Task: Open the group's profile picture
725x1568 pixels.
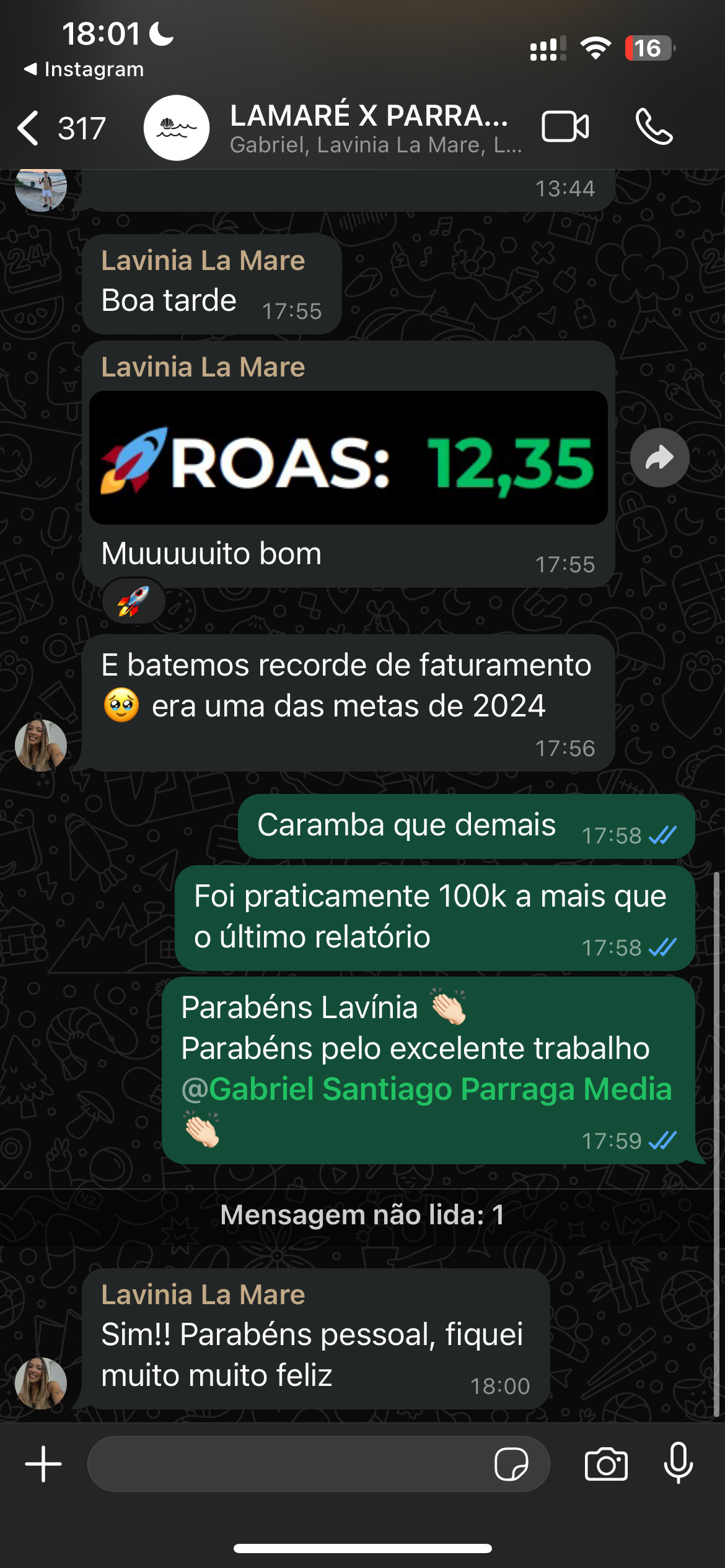Action: point(177,128)
